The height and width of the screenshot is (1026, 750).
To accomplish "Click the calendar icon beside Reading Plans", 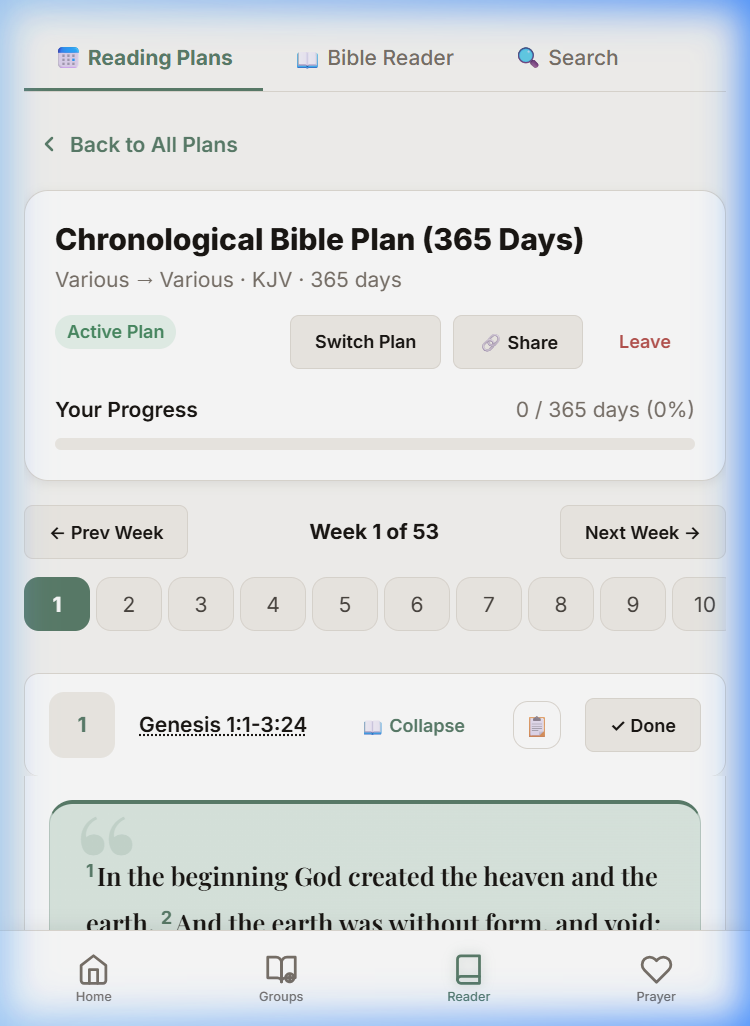I will point(68,58).
